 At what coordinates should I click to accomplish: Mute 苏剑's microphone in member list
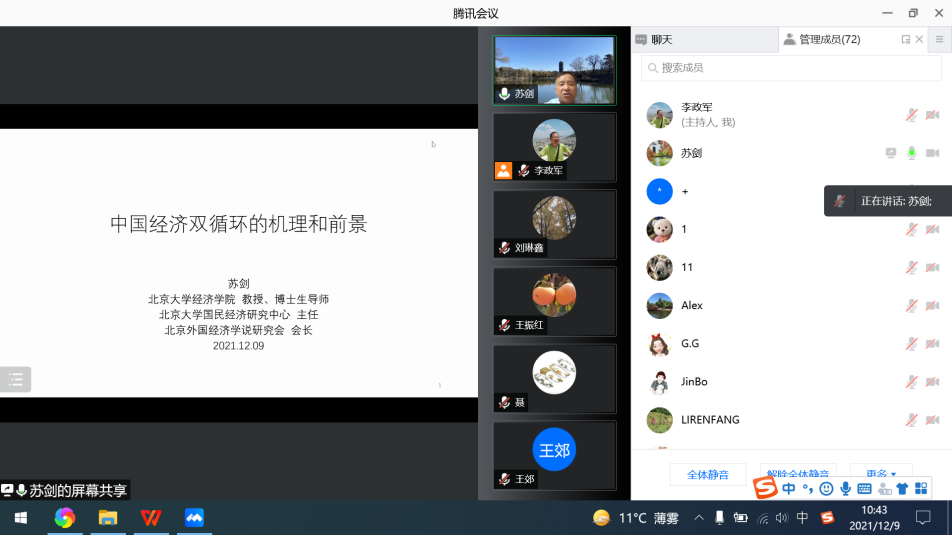[x=911, y=153]
